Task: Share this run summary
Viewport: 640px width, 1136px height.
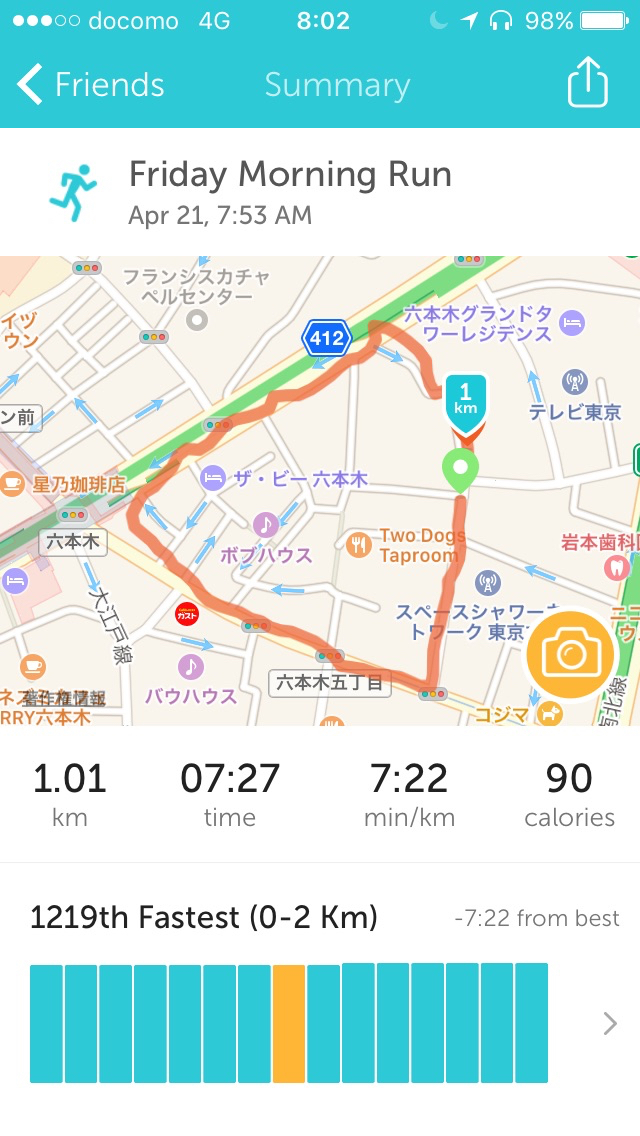Action: (x=588, y=84)
